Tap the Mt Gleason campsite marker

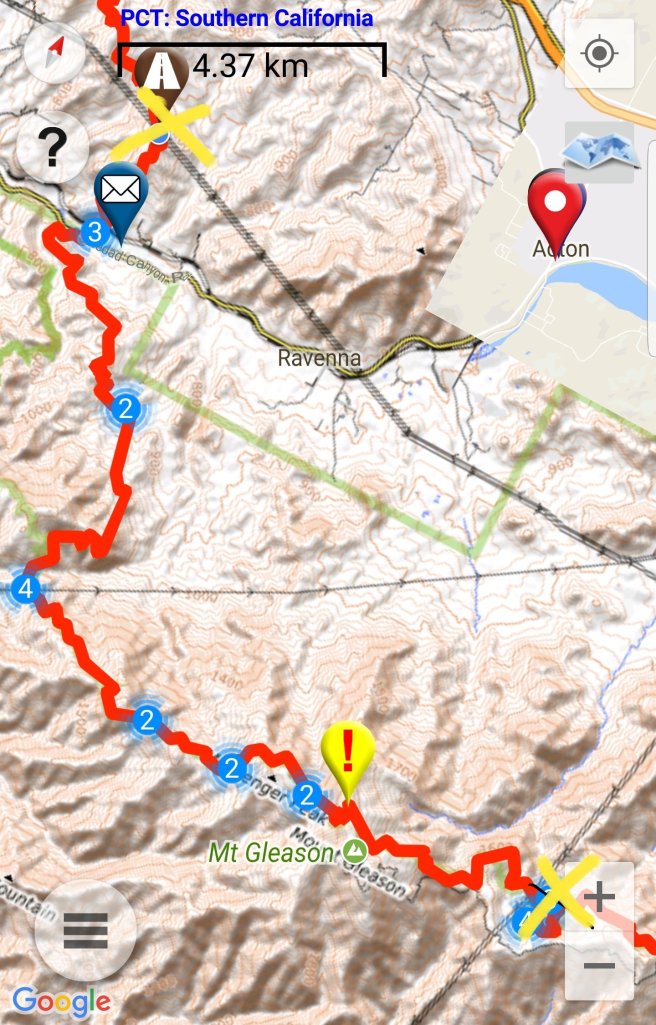coord(355,852)
